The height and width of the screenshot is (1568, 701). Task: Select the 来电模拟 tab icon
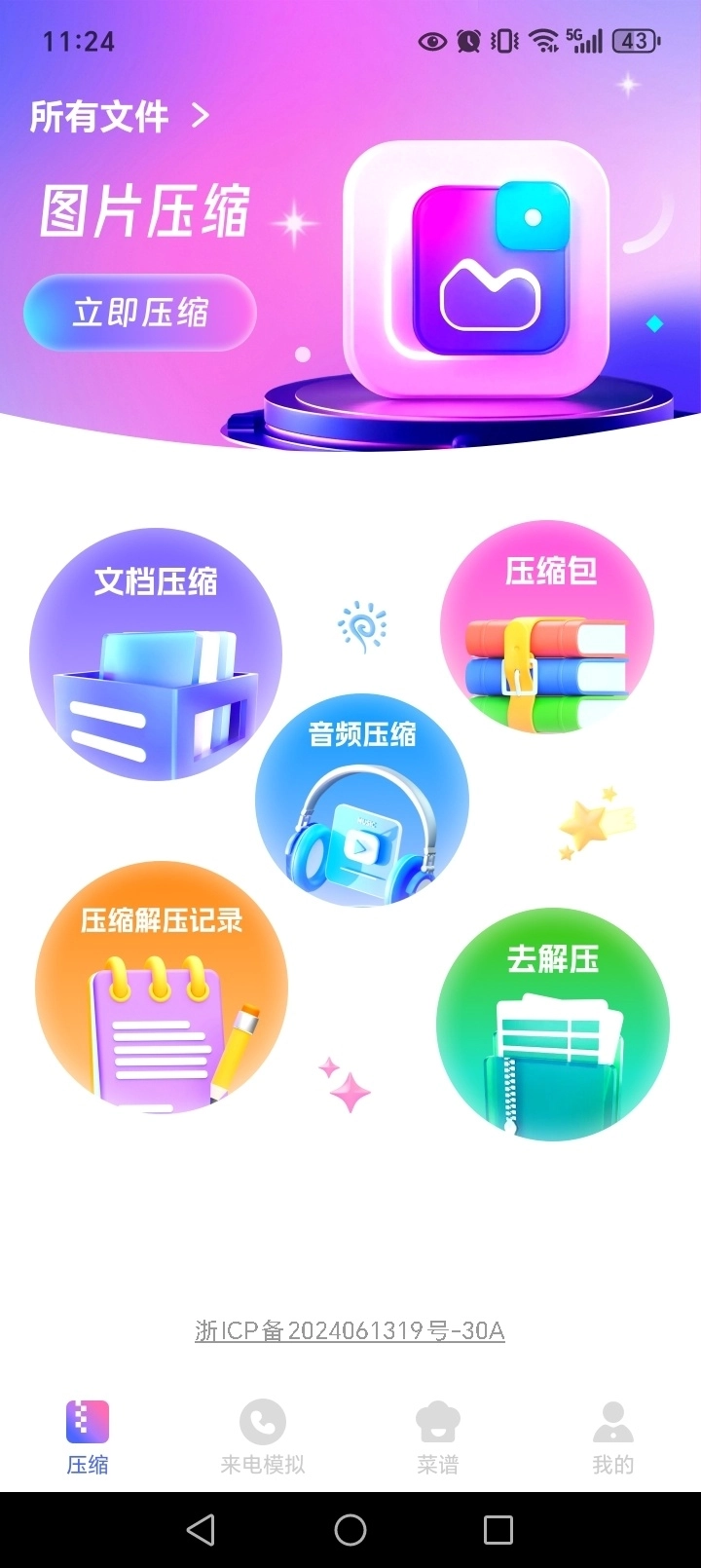pyautogui.click(x=261, y=1422)
